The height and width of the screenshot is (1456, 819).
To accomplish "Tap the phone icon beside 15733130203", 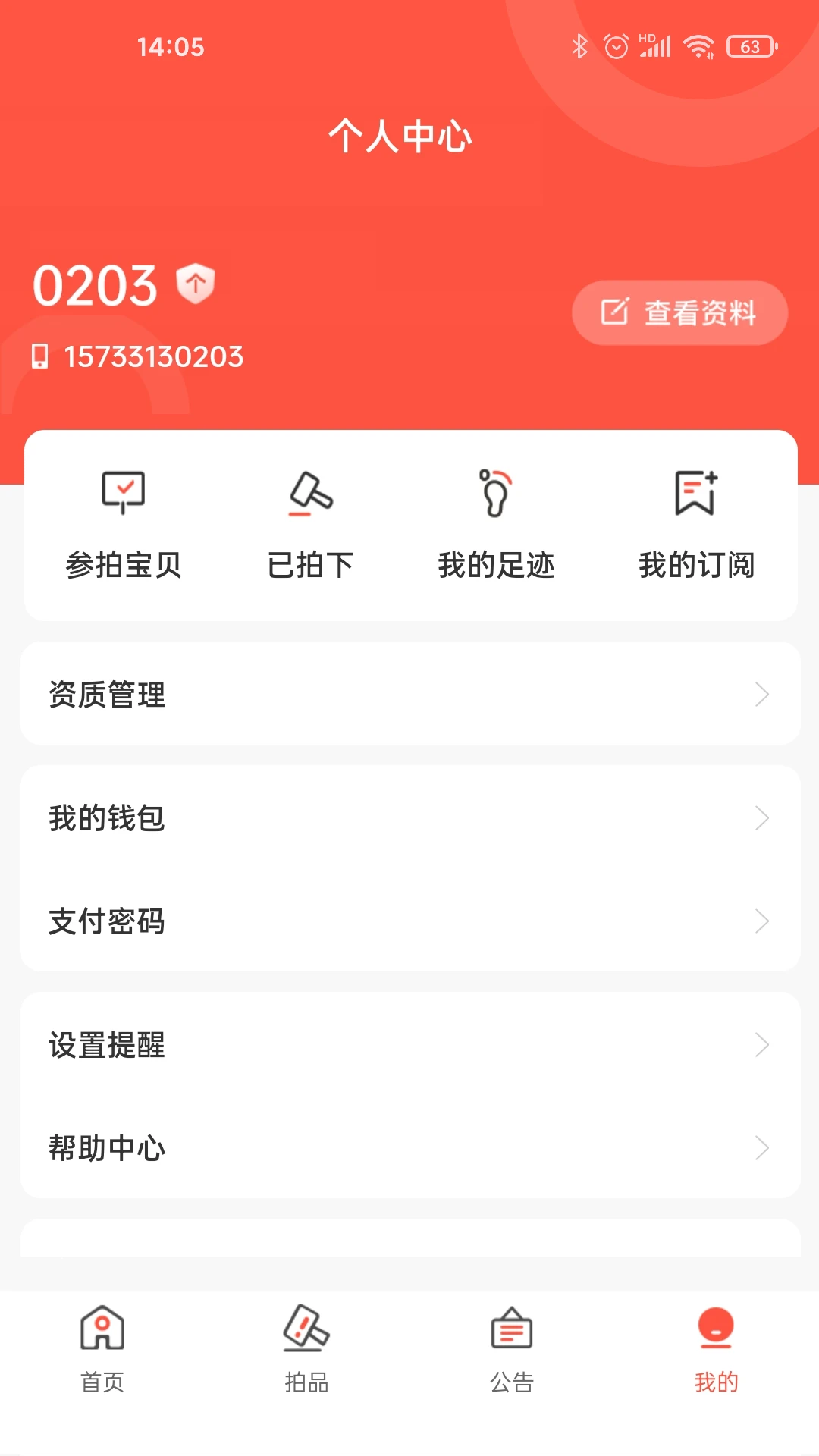I will click(42, 356).
